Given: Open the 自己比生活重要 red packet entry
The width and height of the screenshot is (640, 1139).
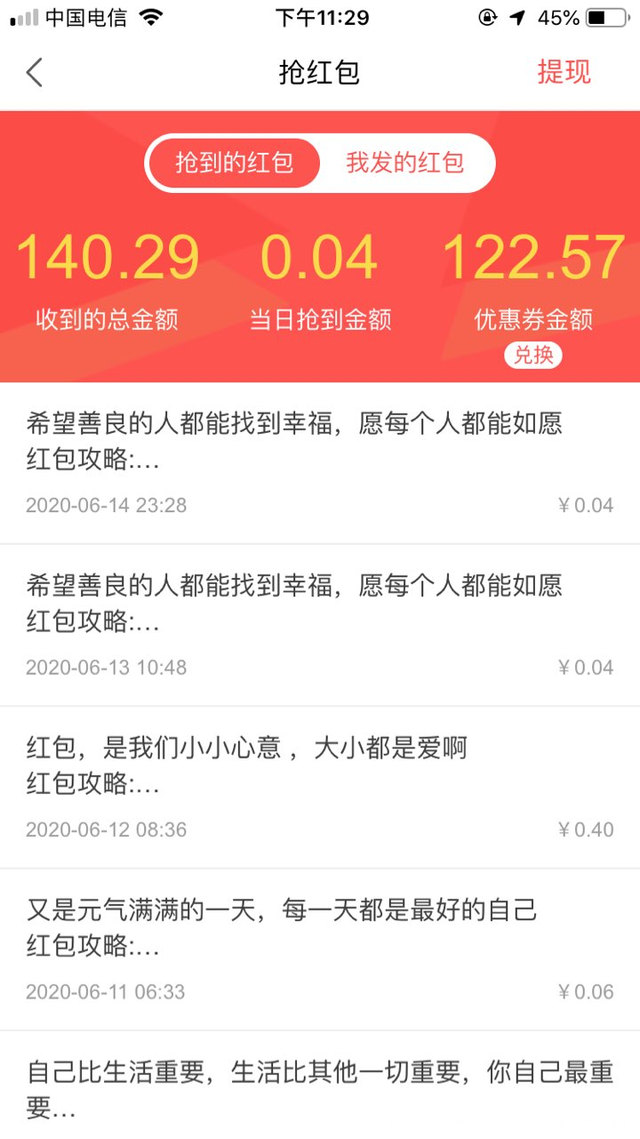Looking at the screenshot, I should point(320,1088).
